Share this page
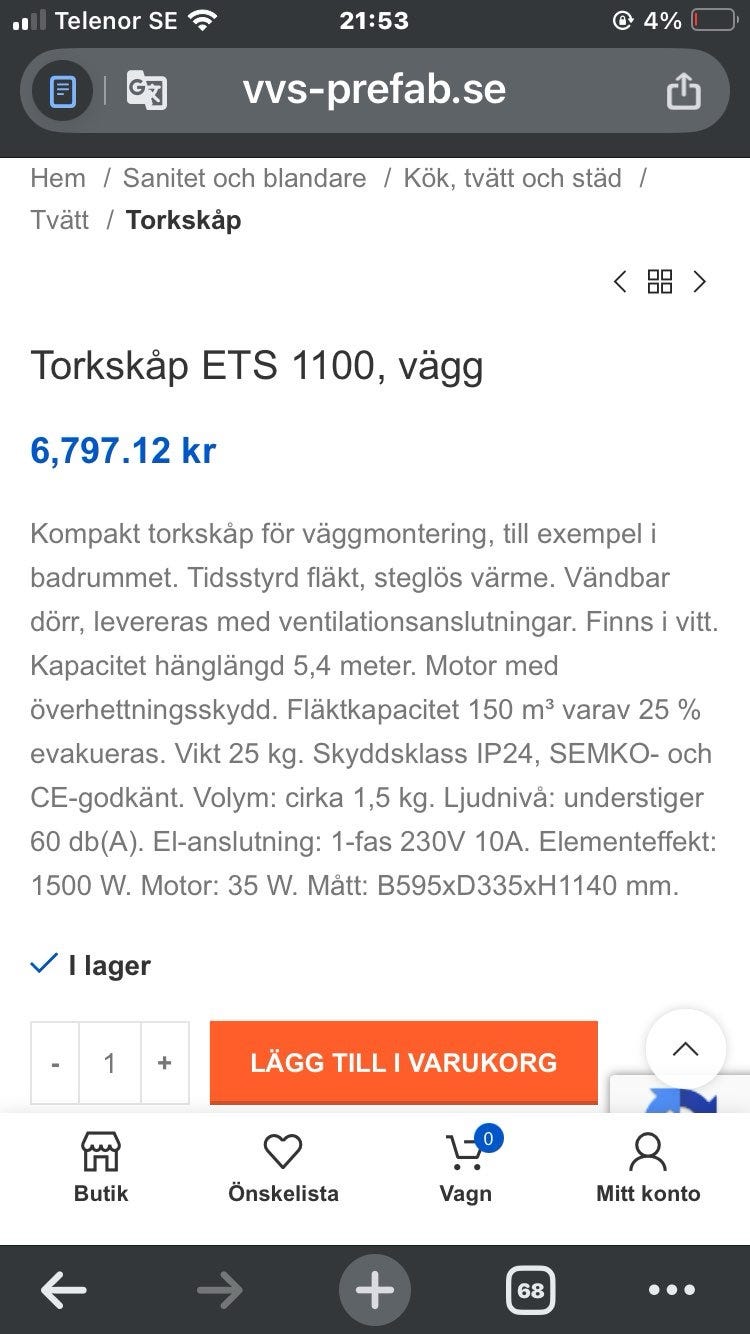Screen dimensions: 750x1334 684,92
